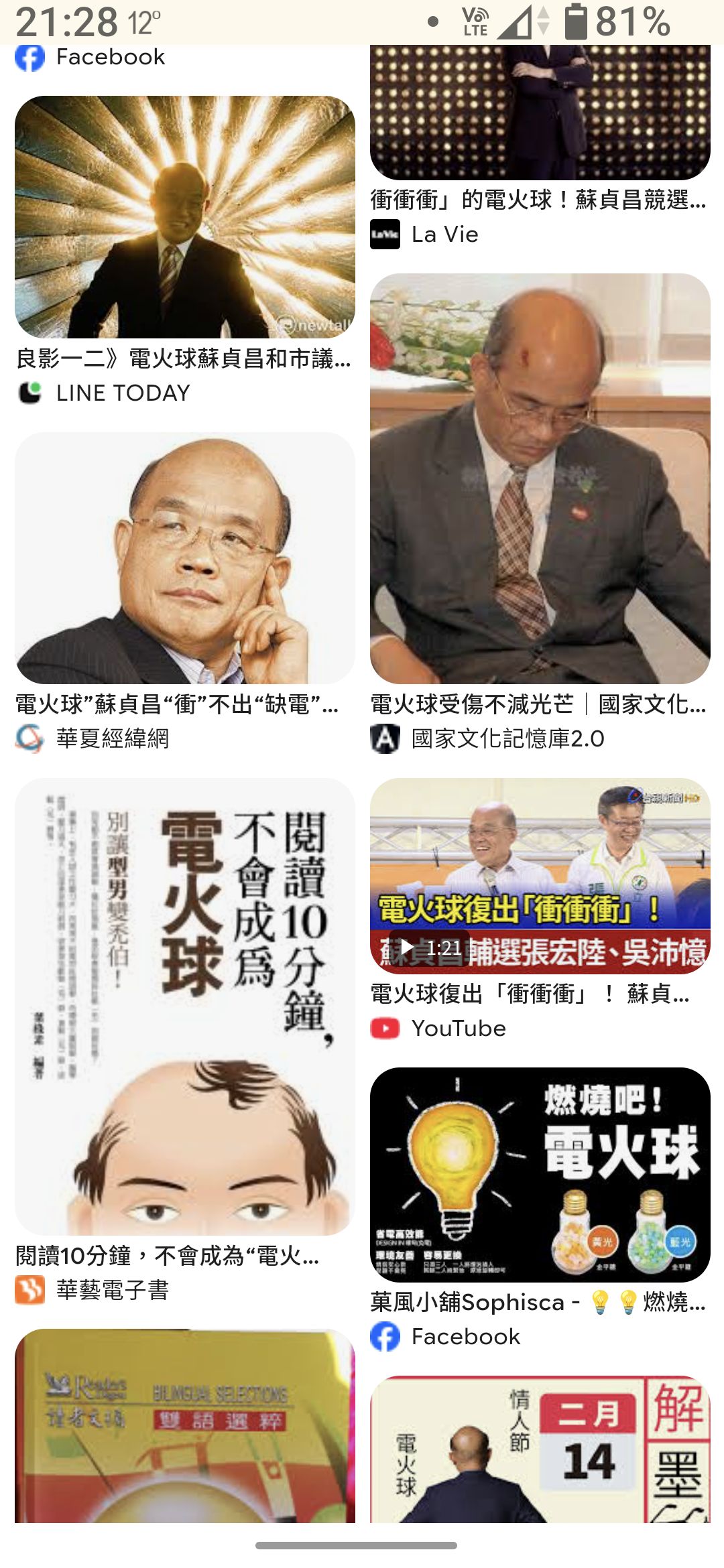The width and height of the screenshot is (724, 1568).
Task: Open the 國家文化記憶庫2.0 image result
Action: pyautogui.click(x=540, y=478)
